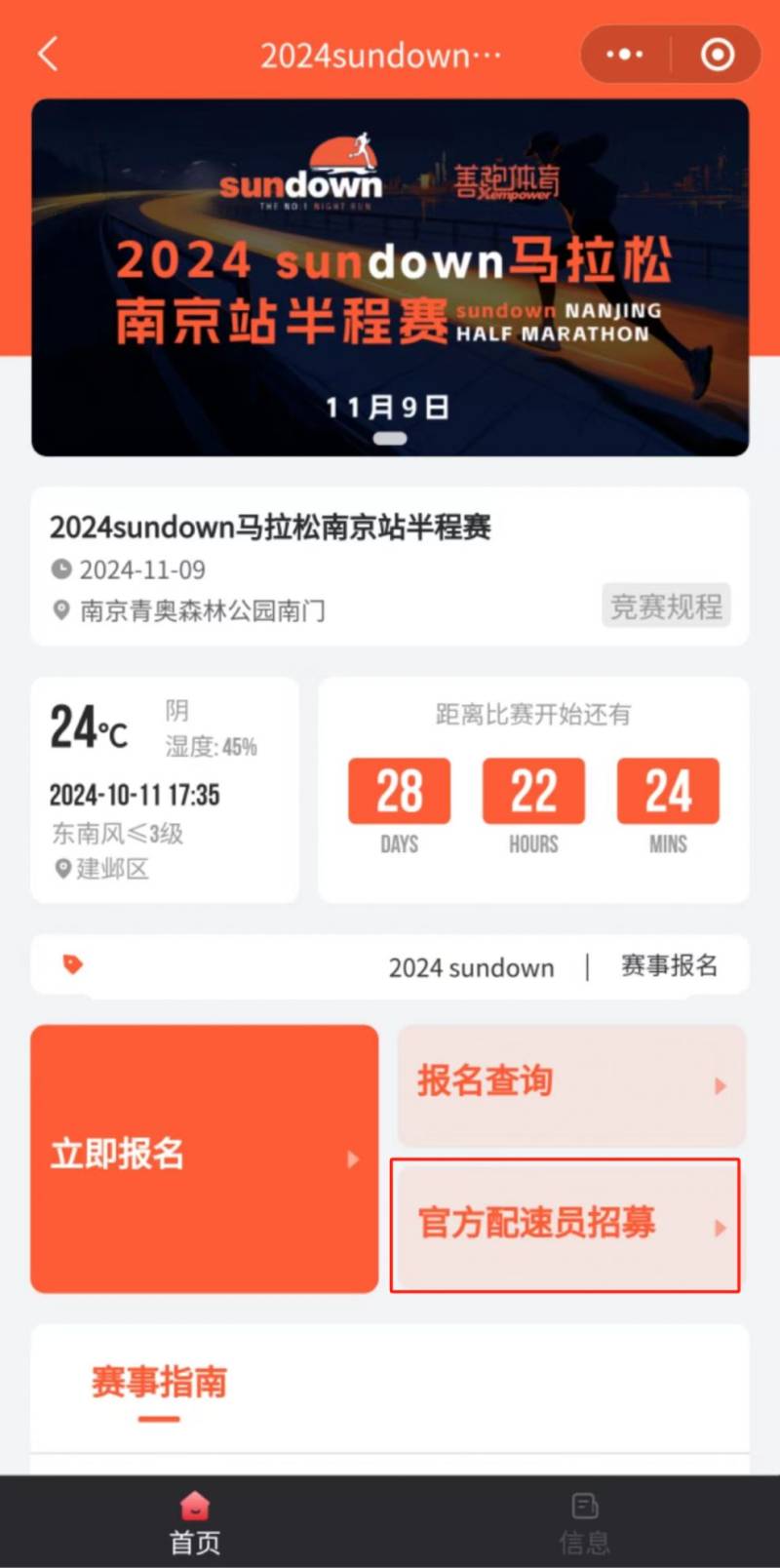The width and height of the screenshot is (780, 1568).
Task: Tap the back arrow at the top
Action: pos(47,55)
